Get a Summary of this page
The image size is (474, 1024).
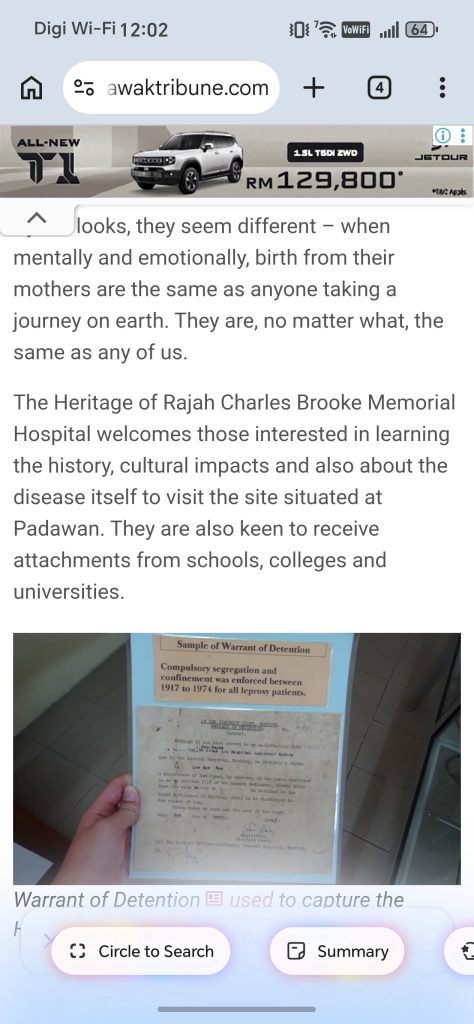pyautogui.click(x=338, y=952)
